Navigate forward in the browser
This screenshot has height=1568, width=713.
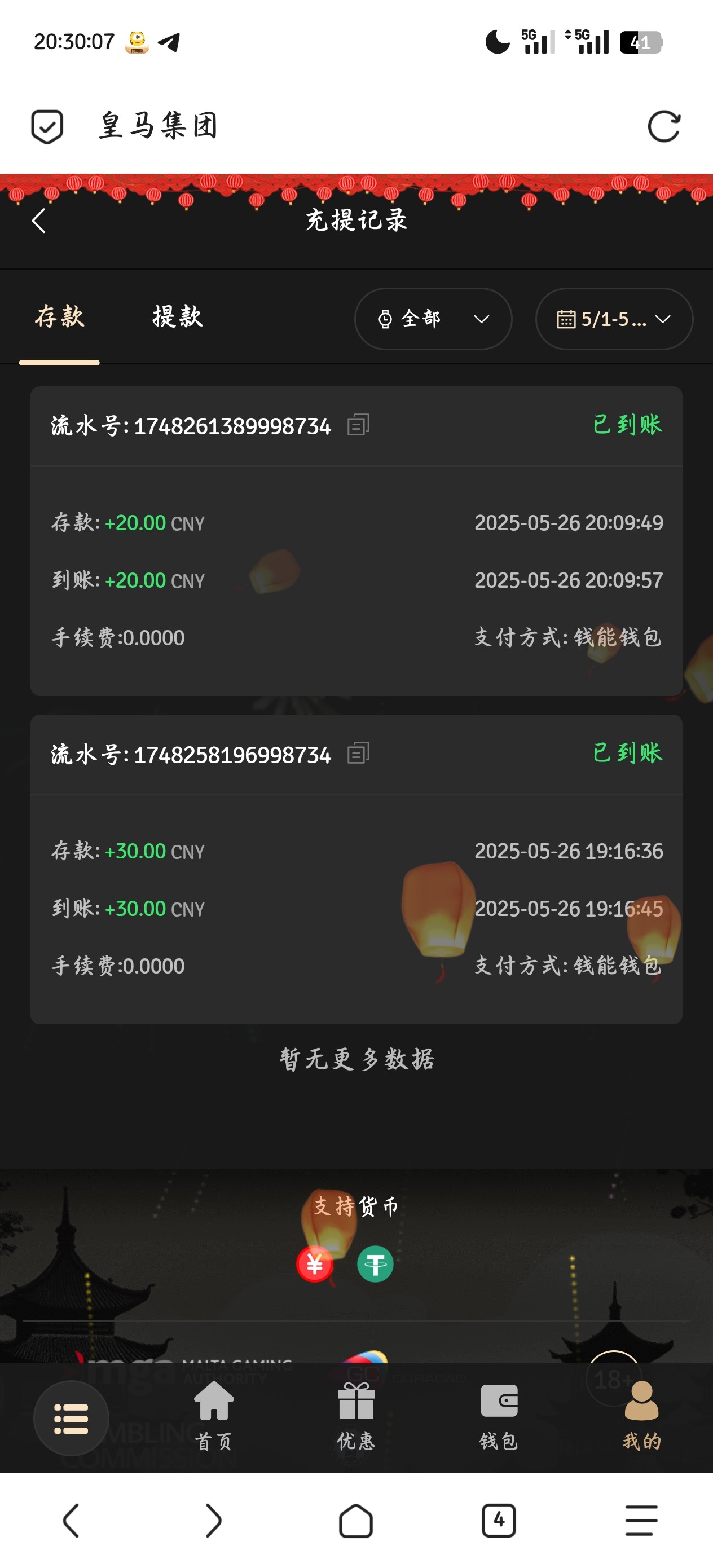(x=213, y=1521)
